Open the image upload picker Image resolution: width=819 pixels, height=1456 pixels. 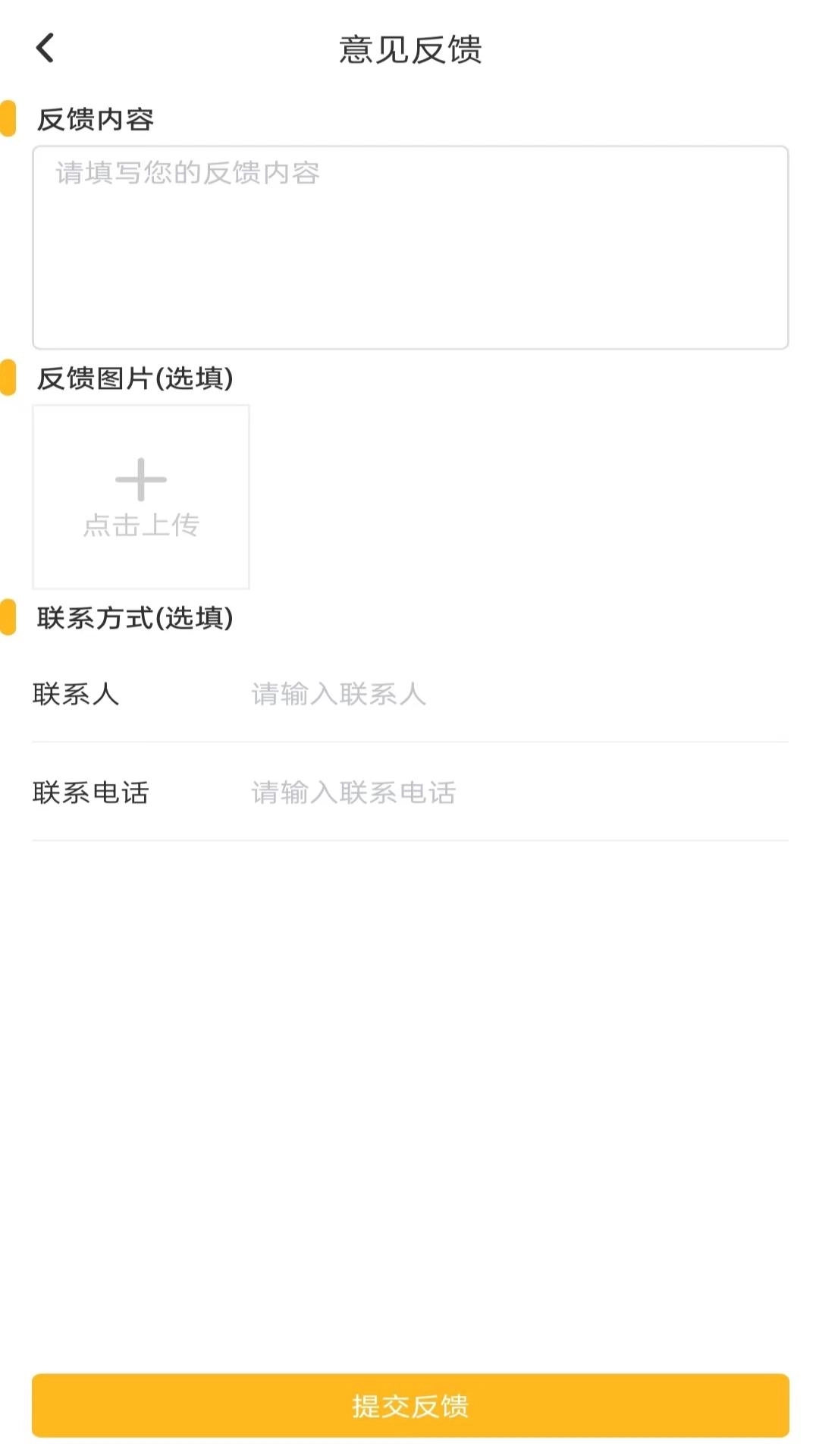click(x=140, y=497)
